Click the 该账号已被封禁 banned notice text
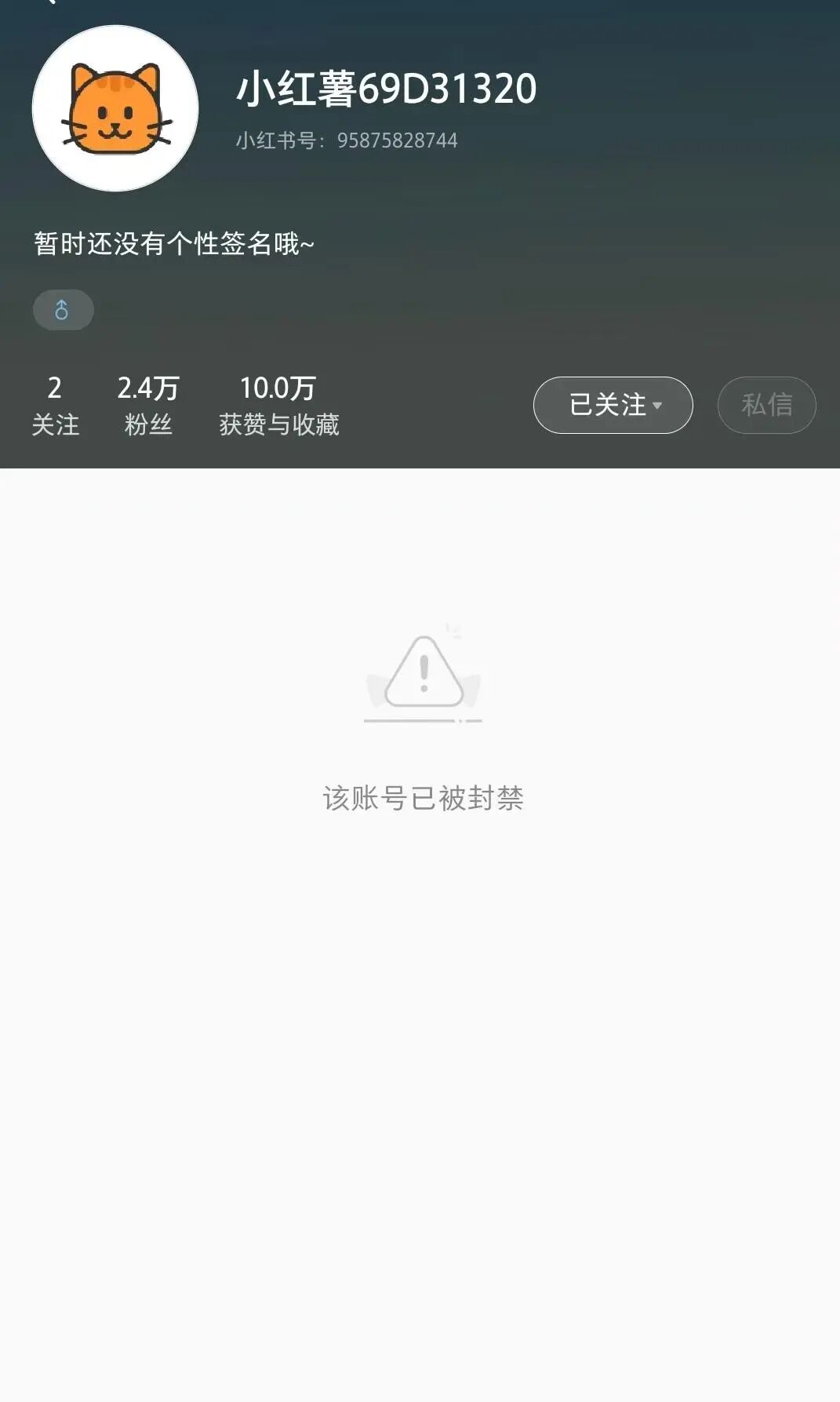Image resolution: width=840 pixels, height=1402 pixels. click(x=423, y=799)
